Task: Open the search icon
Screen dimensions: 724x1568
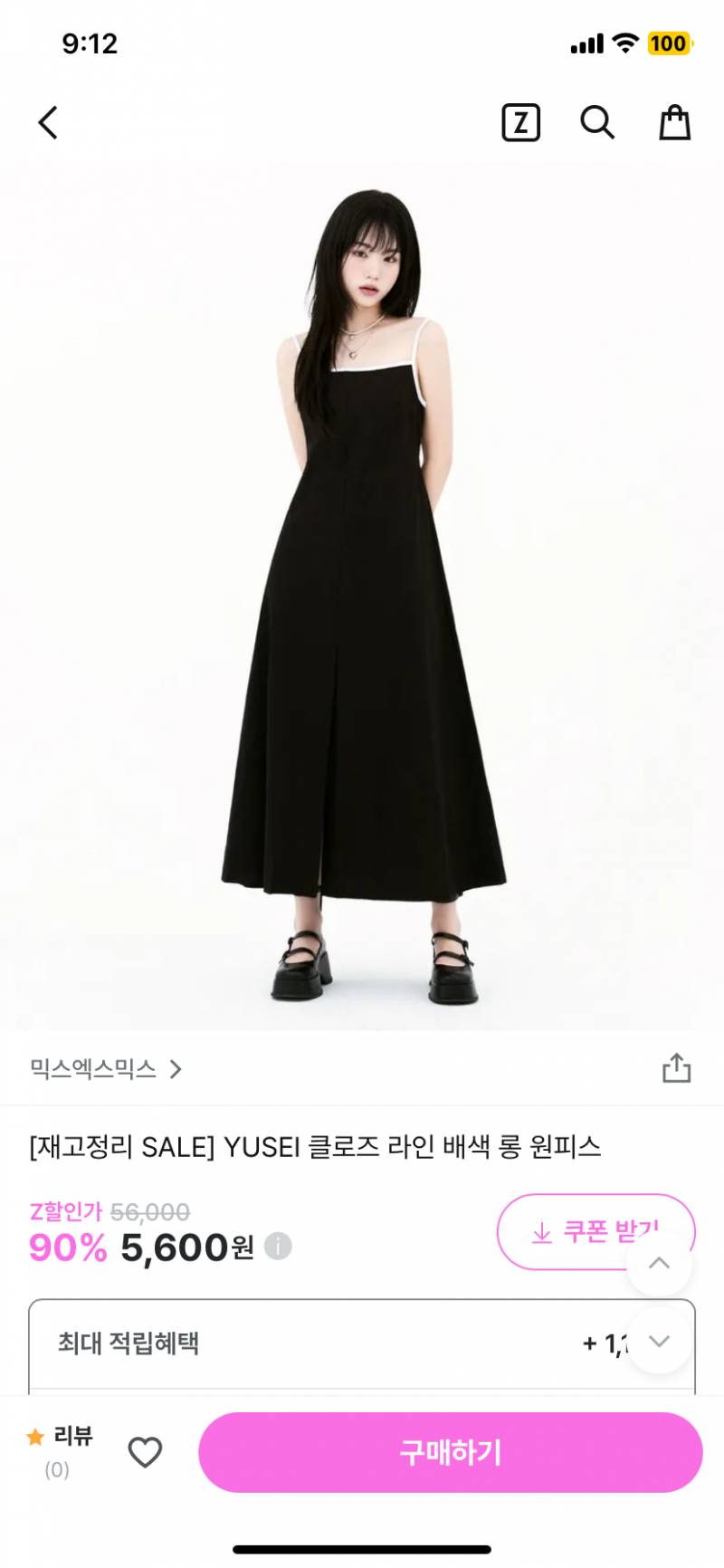Action: [x=597, y=123]
